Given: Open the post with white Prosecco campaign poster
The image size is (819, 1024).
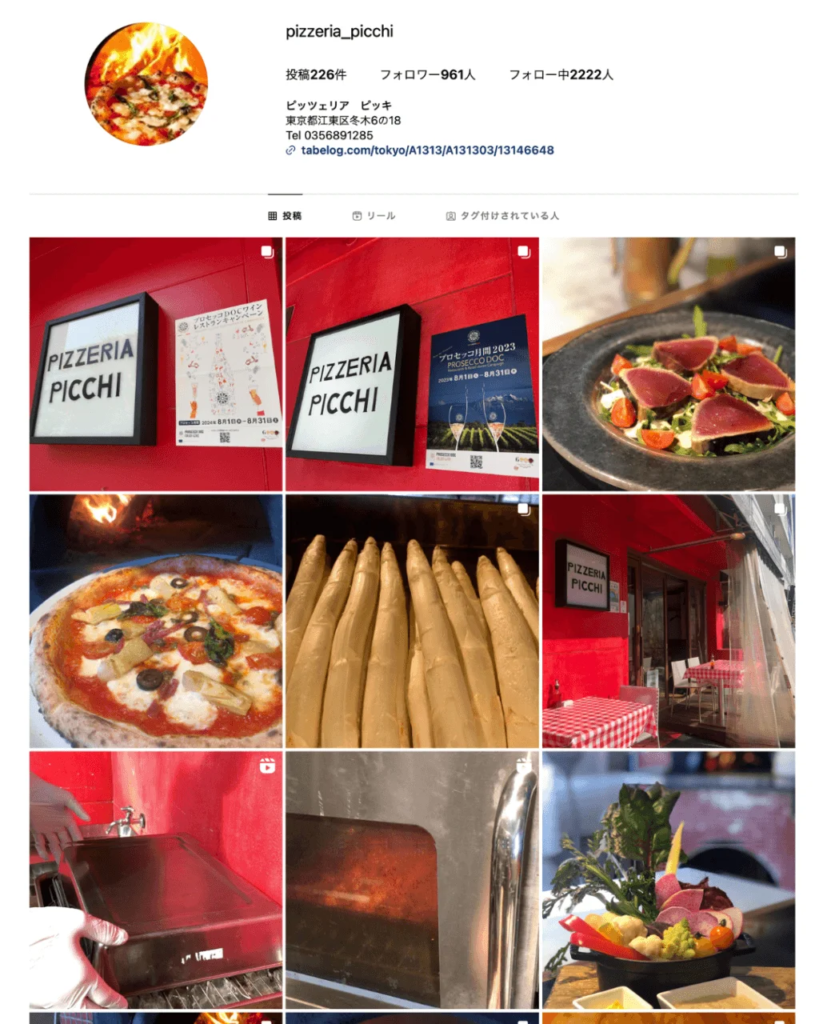Looking at the screenshot, I should click(x=155, y=364).
